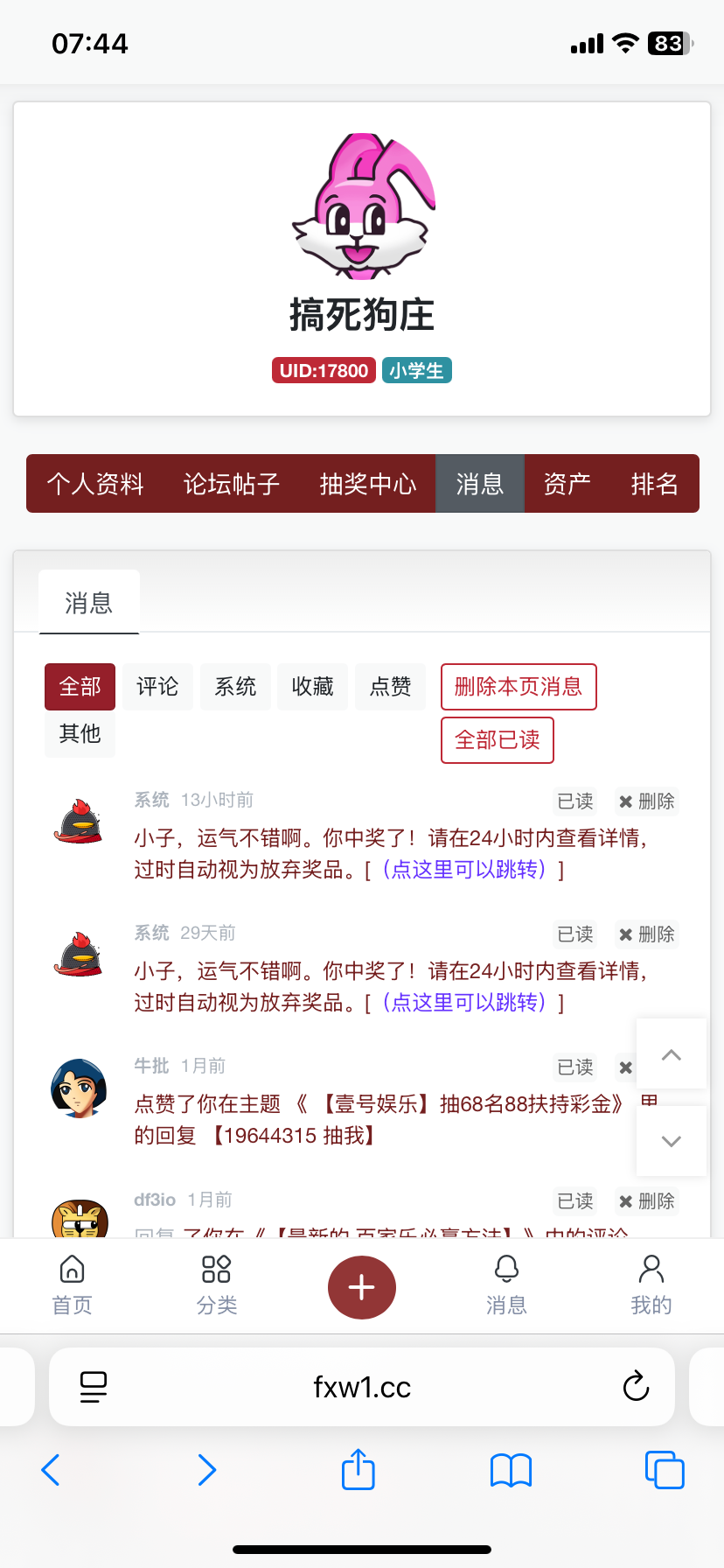Show 点赞 messages only
This screenshot has width=724, height=1568.
pos(390,687)
